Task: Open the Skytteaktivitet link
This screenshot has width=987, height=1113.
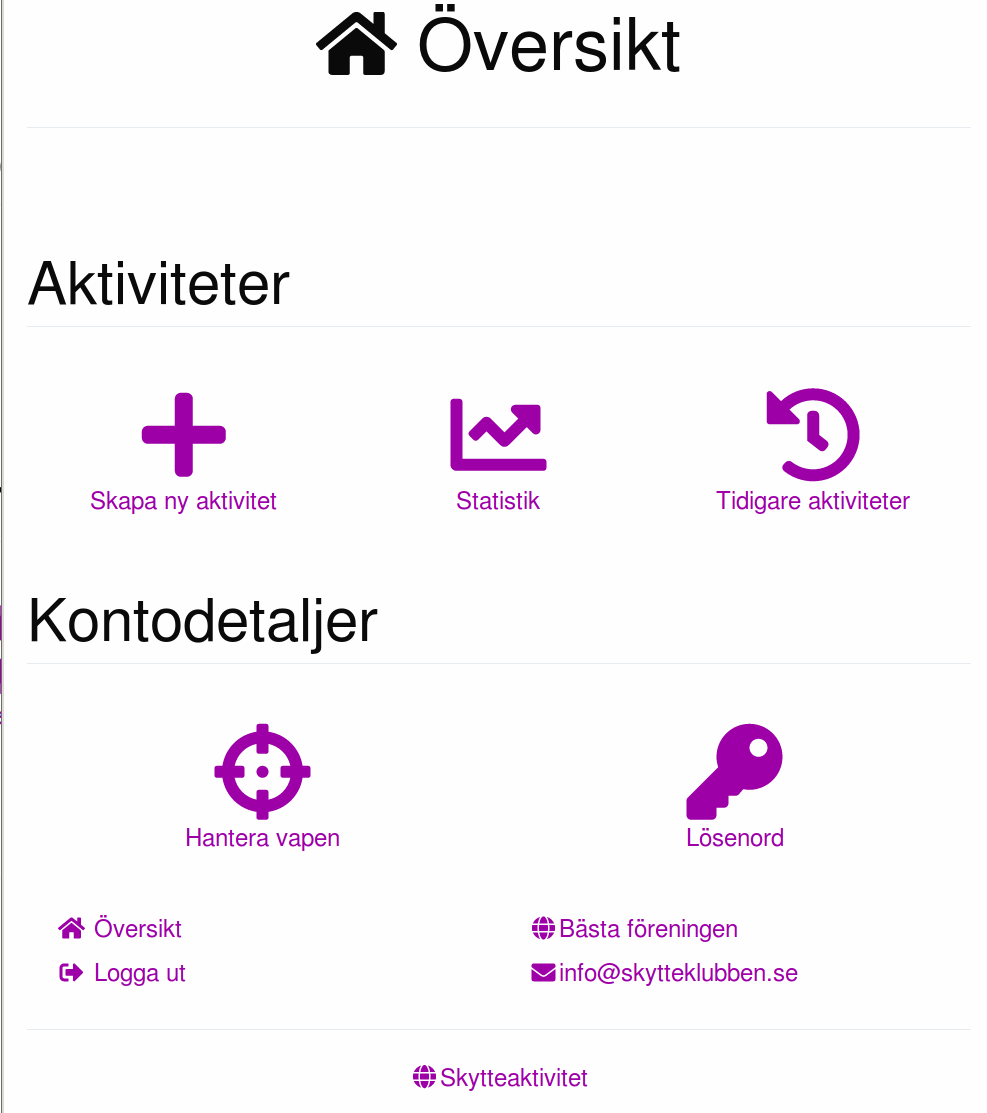Action: pyautogui.click(x=512, y=1078)
